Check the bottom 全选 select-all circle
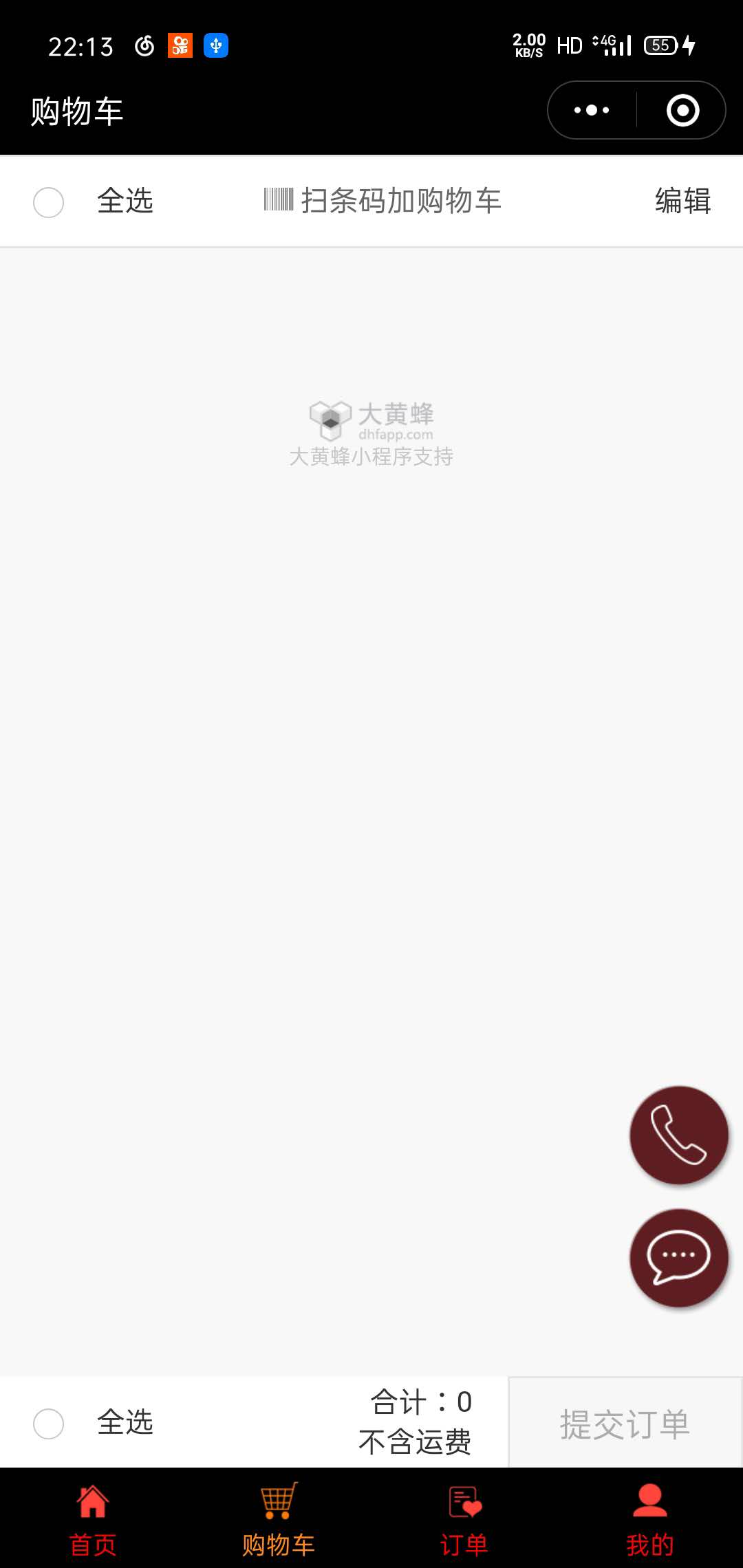The width and height of the screenshot is (743, 1568). [x=49, y=1423]
